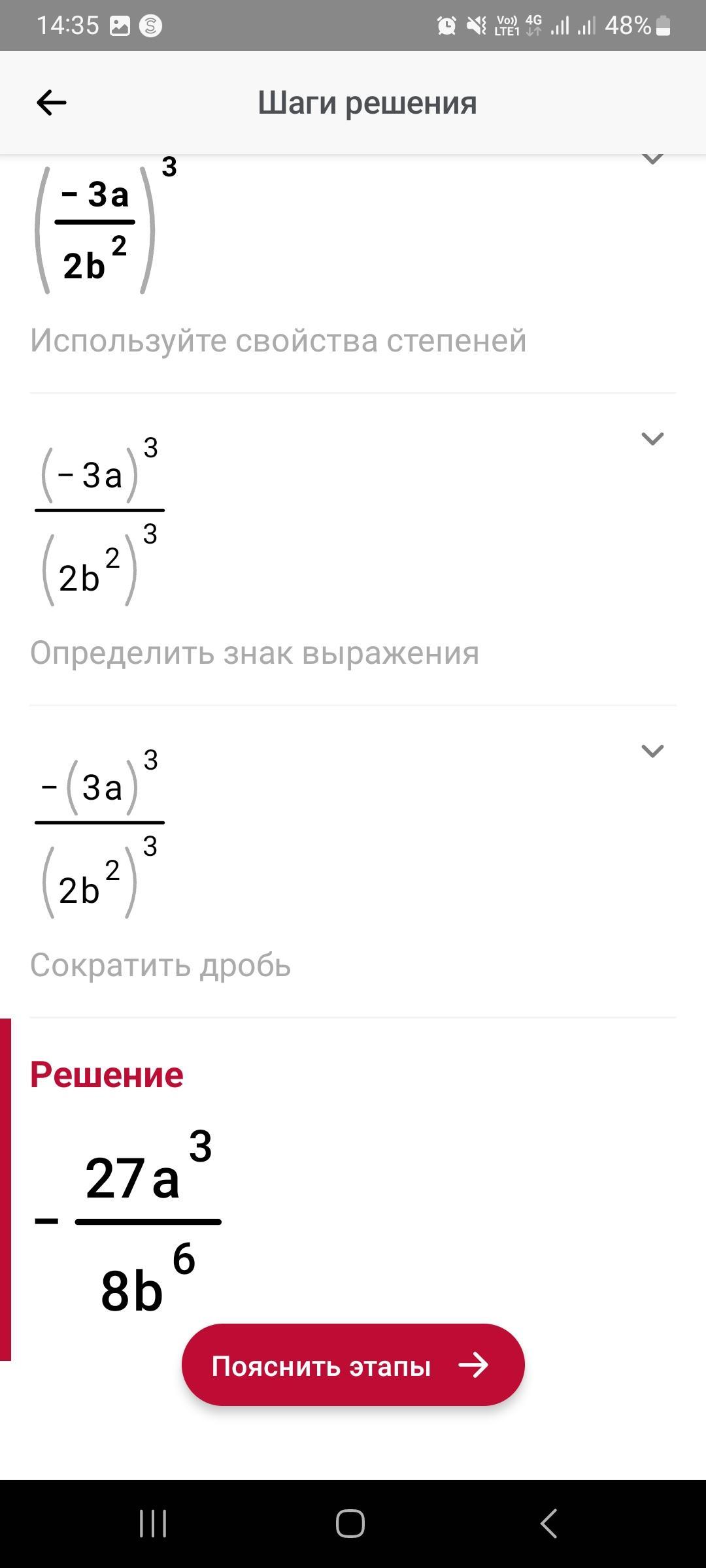This screenshot has height=1568, width=706.
Task: Expand the 'Сократить дробь' step
Action: (652, 751)
